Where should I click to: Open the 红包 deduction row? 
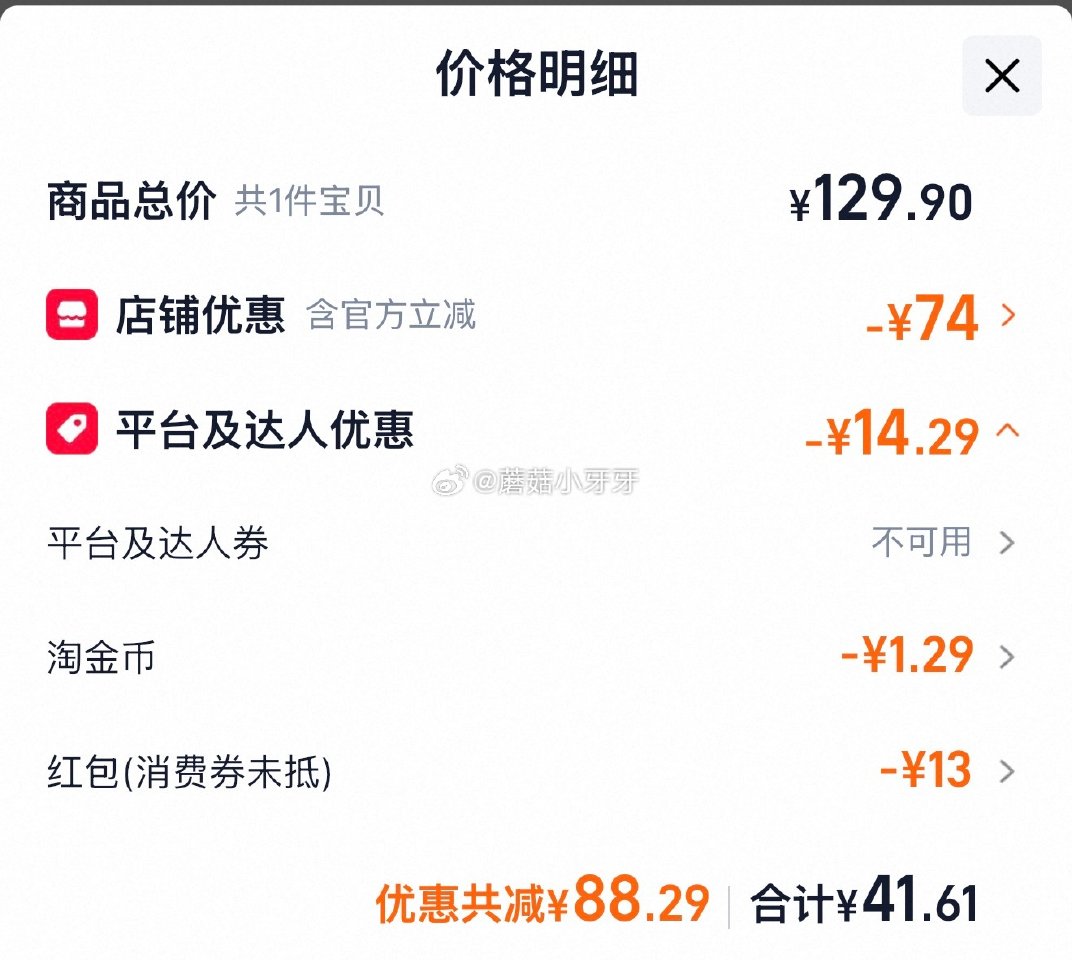point(1006,772)
